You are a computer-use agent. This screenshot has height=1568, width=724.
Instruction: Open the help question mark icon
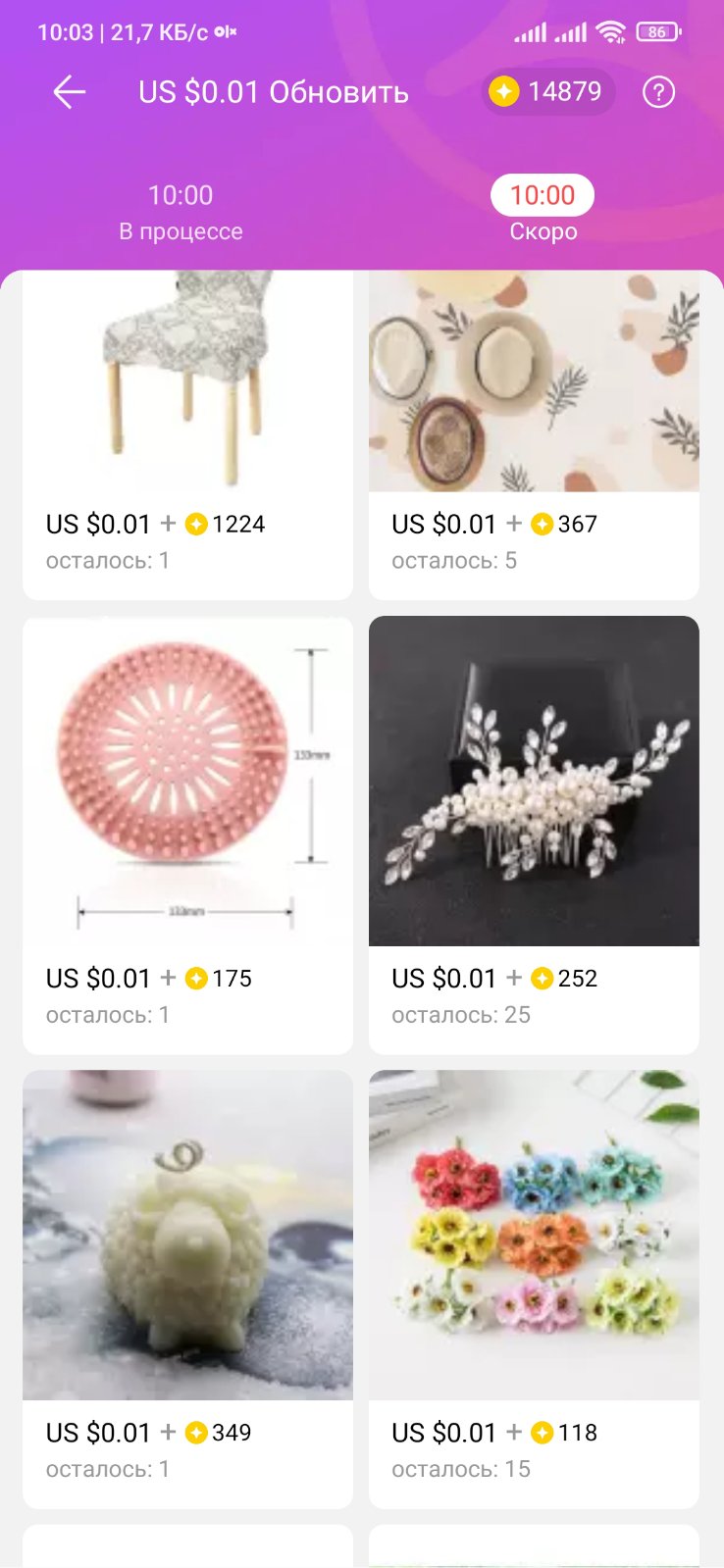click(x=658, y=92)
